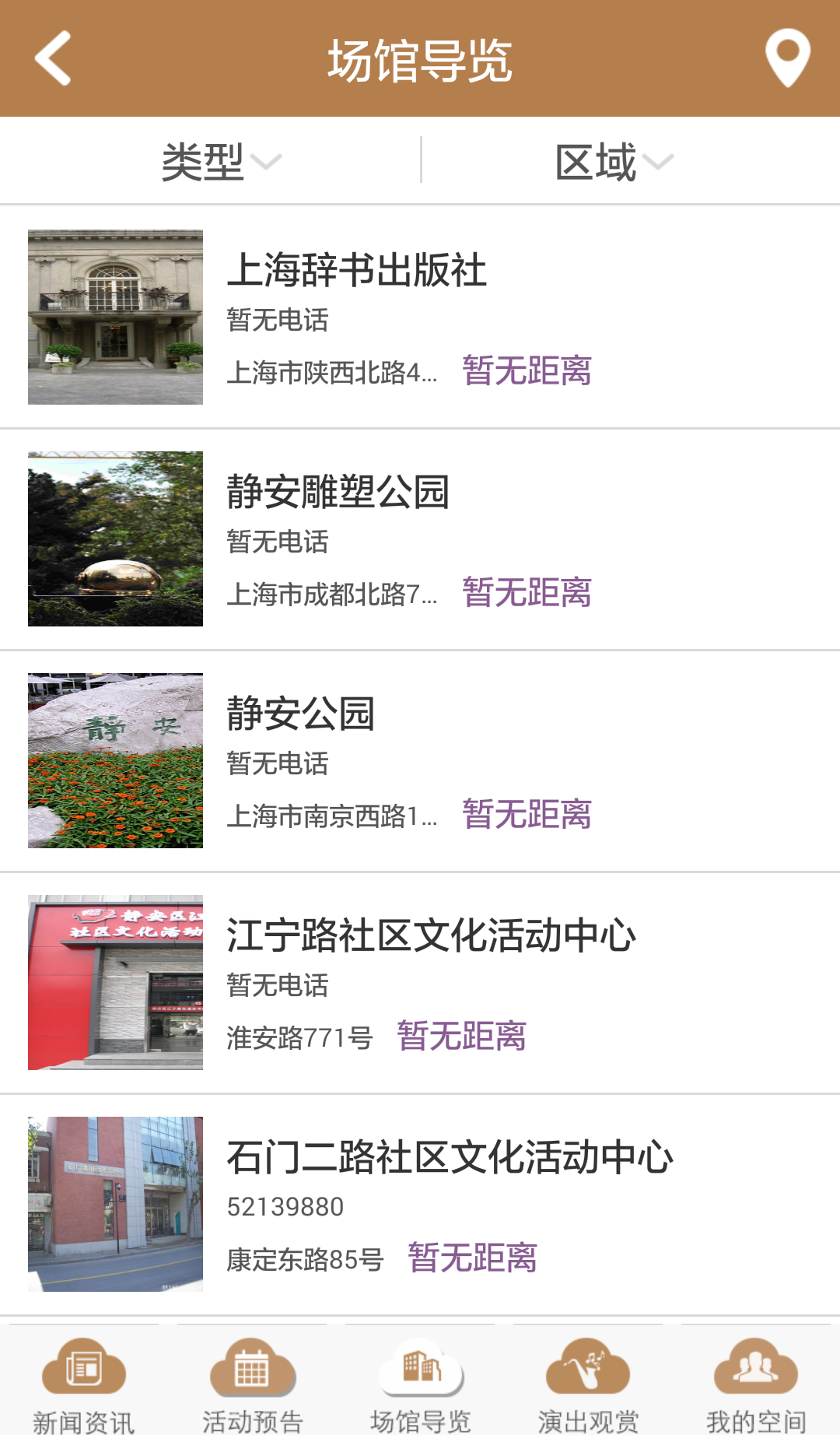The image size is (840, 1435).
Task: Go back using the top-left arrow
Action: [x=53, y=58]
